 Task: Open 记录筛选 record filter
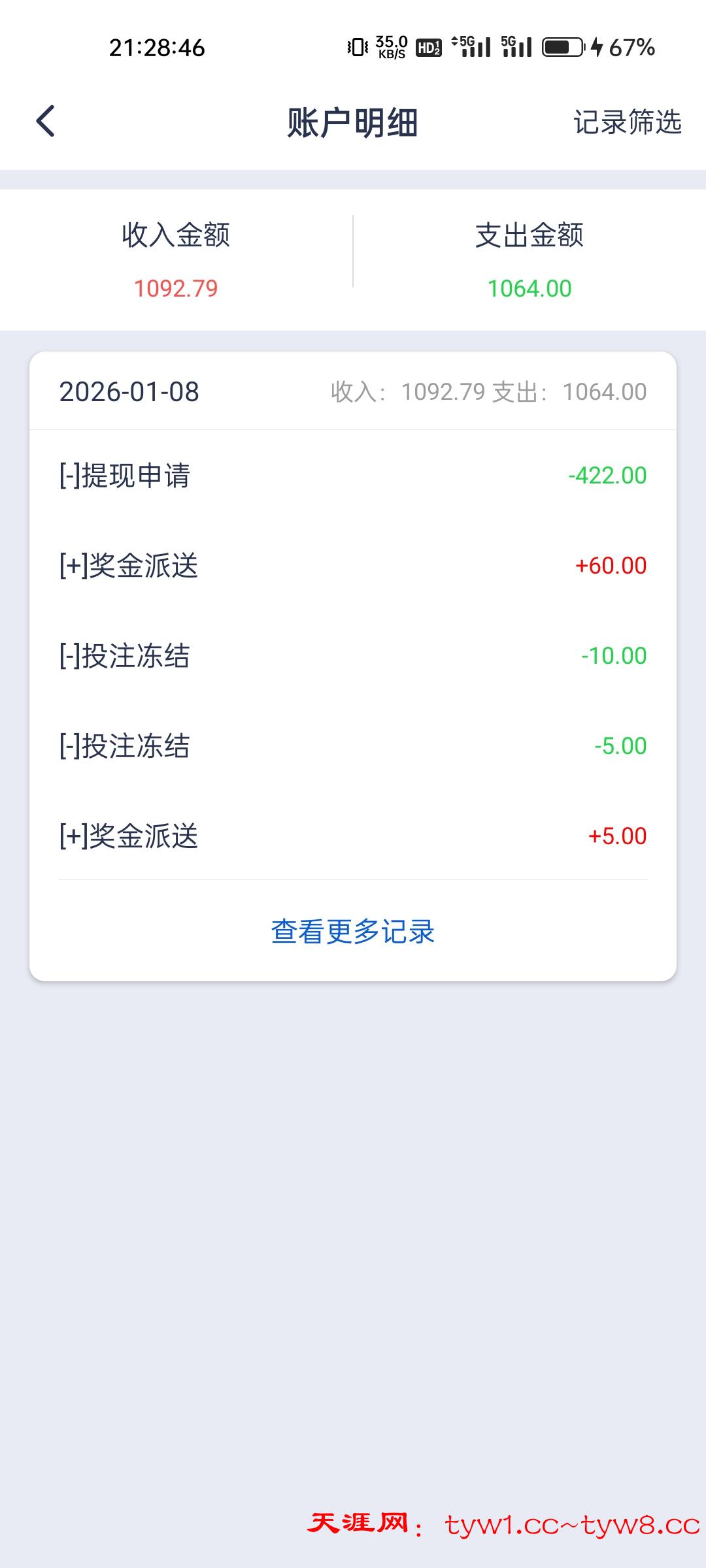click(x=627, y=122)
